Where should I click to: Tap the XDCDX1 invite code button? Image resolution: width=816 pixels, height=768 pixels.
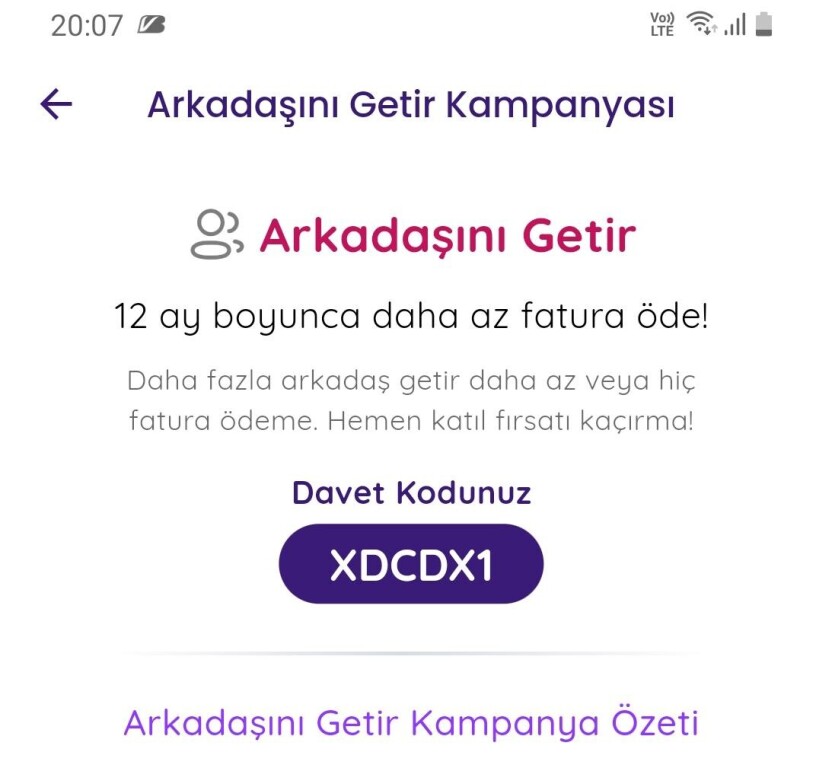[x=410, y=564]
